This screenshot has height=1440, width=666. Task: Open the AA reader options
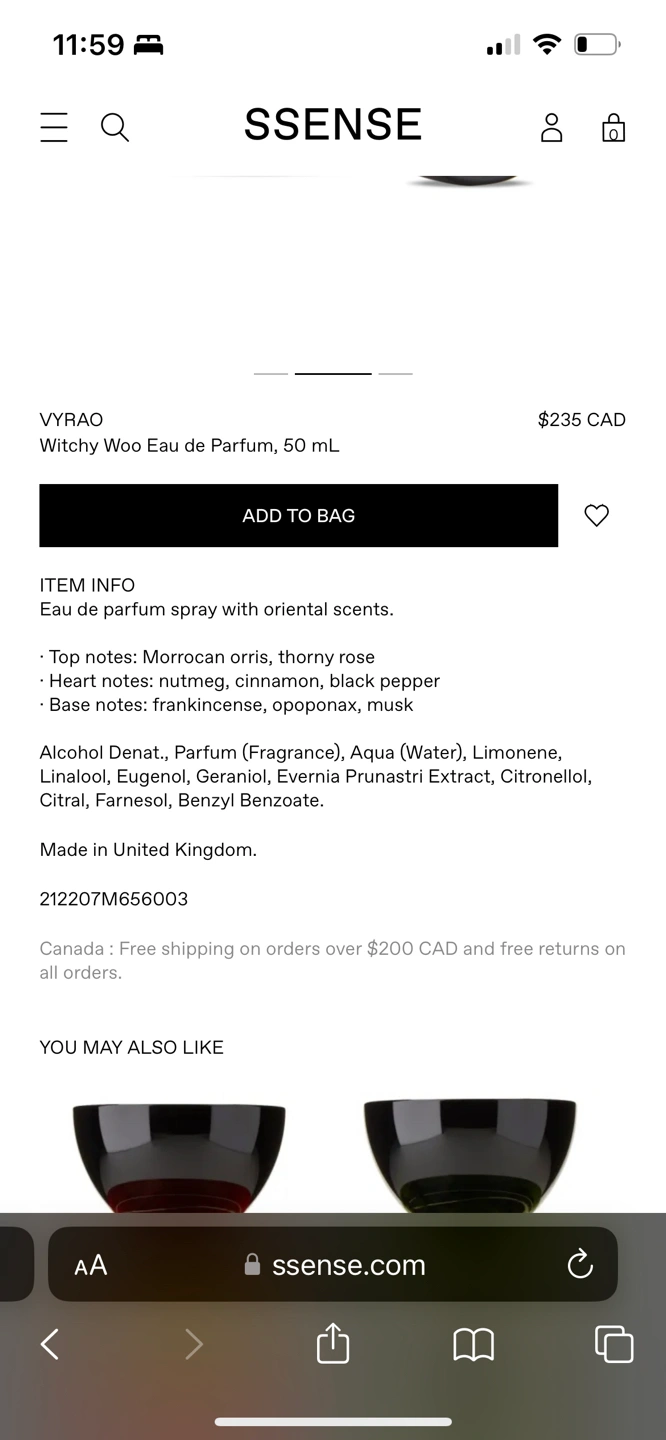click(x=91, y=1265)
